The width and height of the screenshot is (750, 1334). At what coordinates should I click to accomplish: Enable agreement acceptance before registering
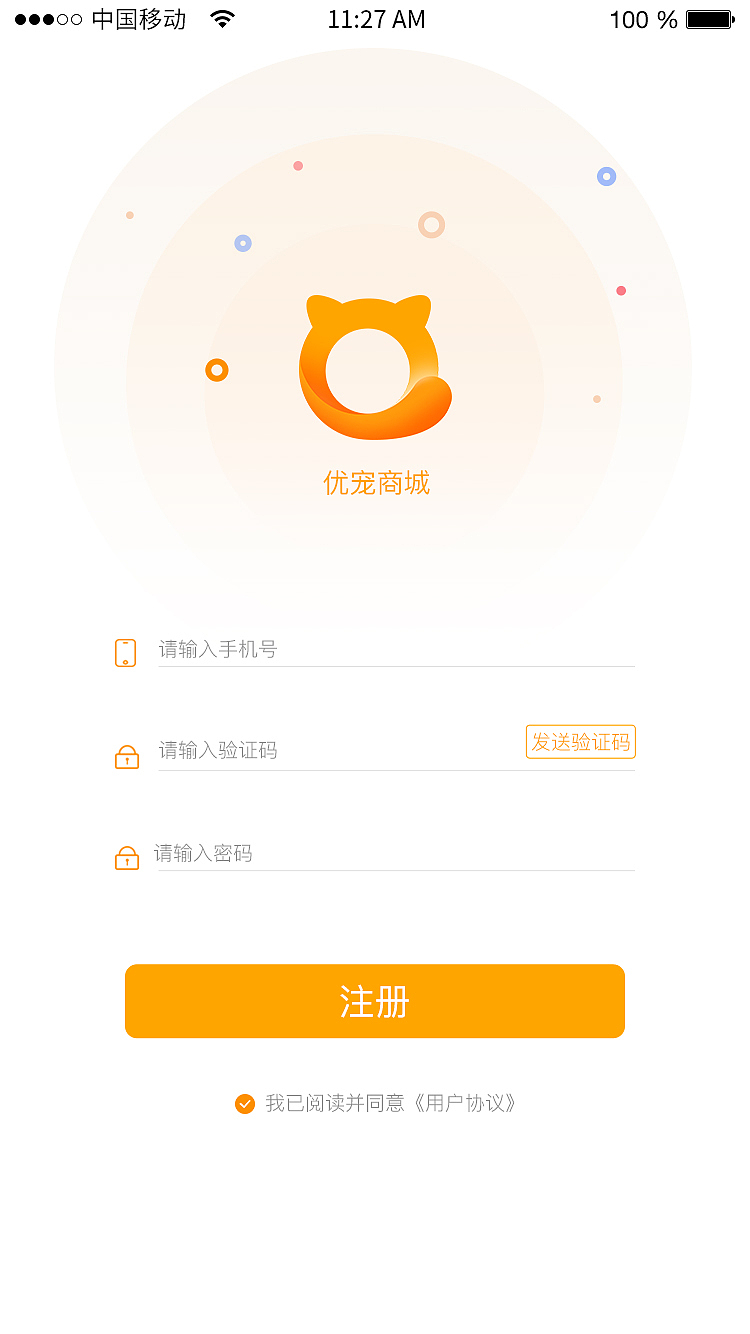pos(245,1103)
